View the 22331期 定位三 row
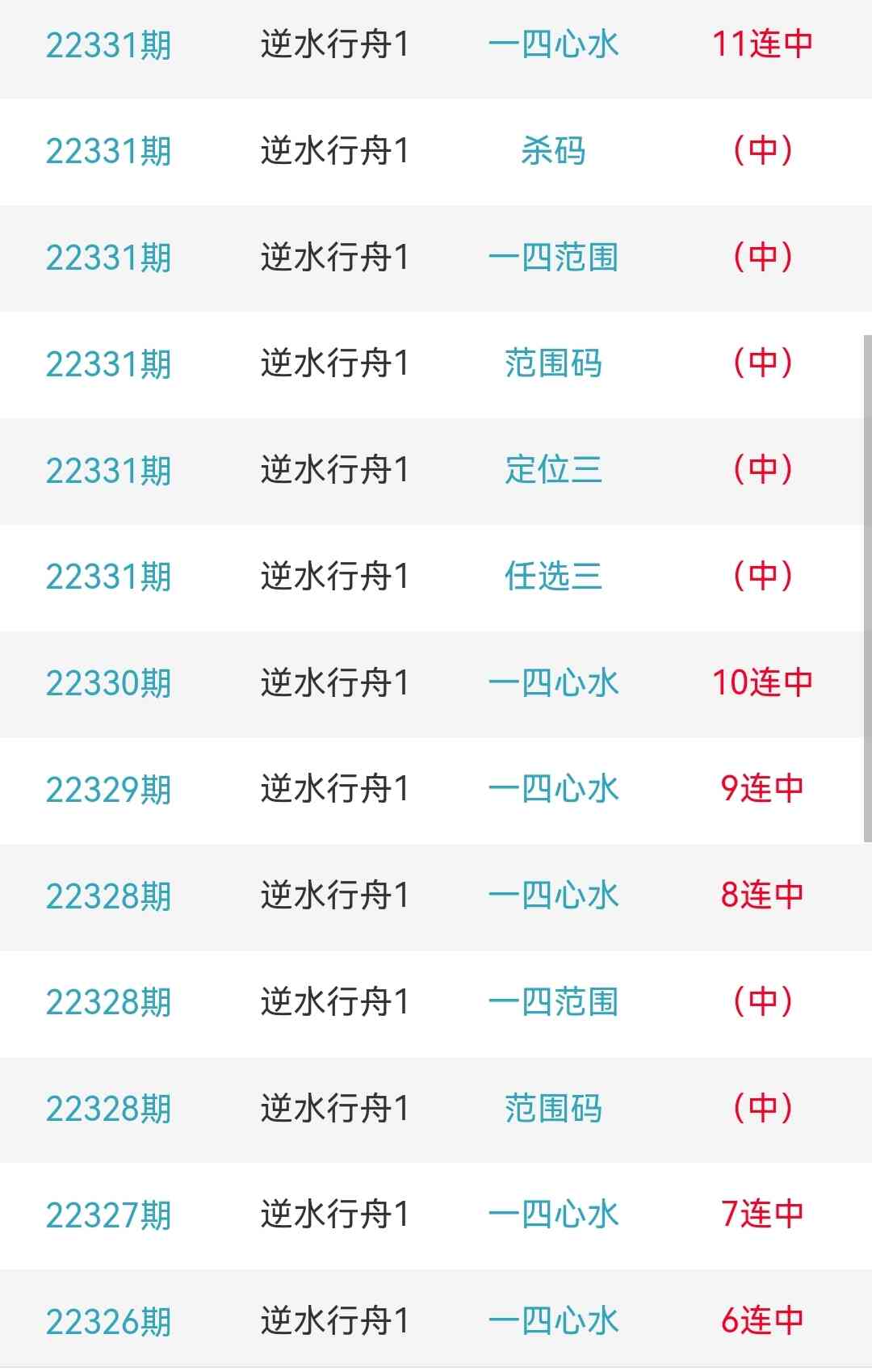Image resolution: width=872 pixels, height=1372 pixels. pos(553,470)
